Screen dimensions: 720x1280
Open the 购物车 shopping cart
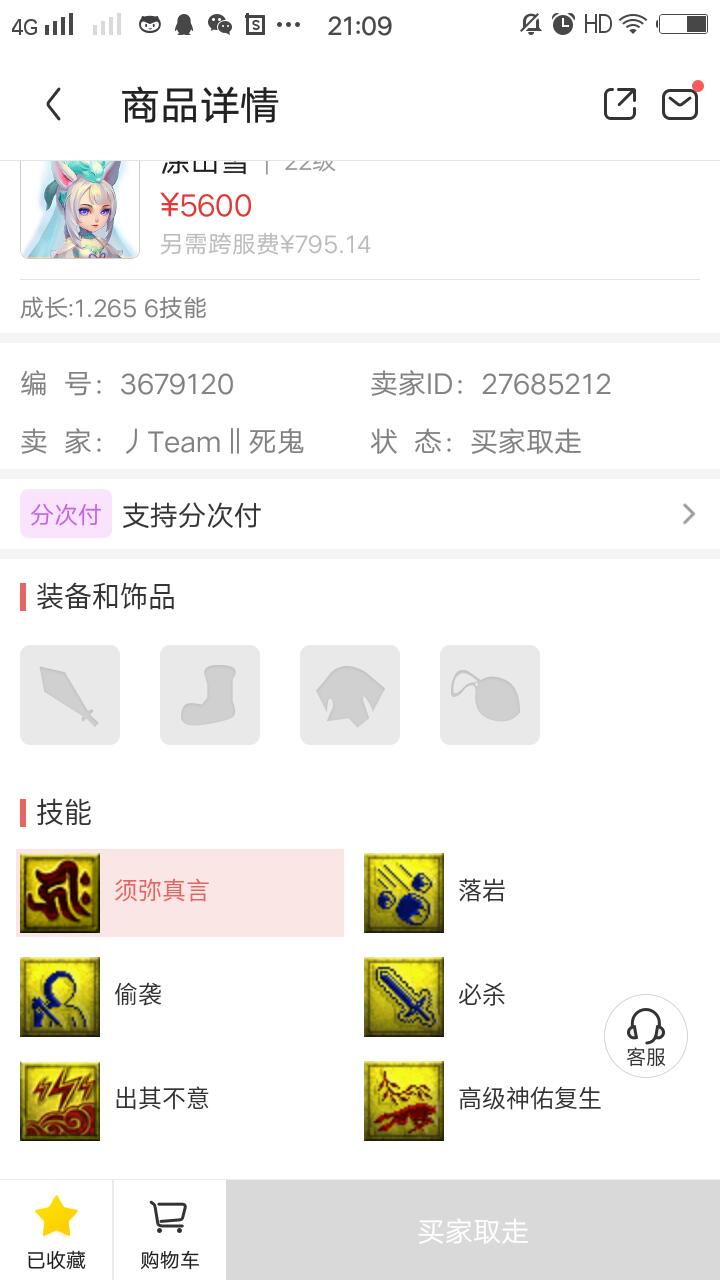click(169, 1230)
